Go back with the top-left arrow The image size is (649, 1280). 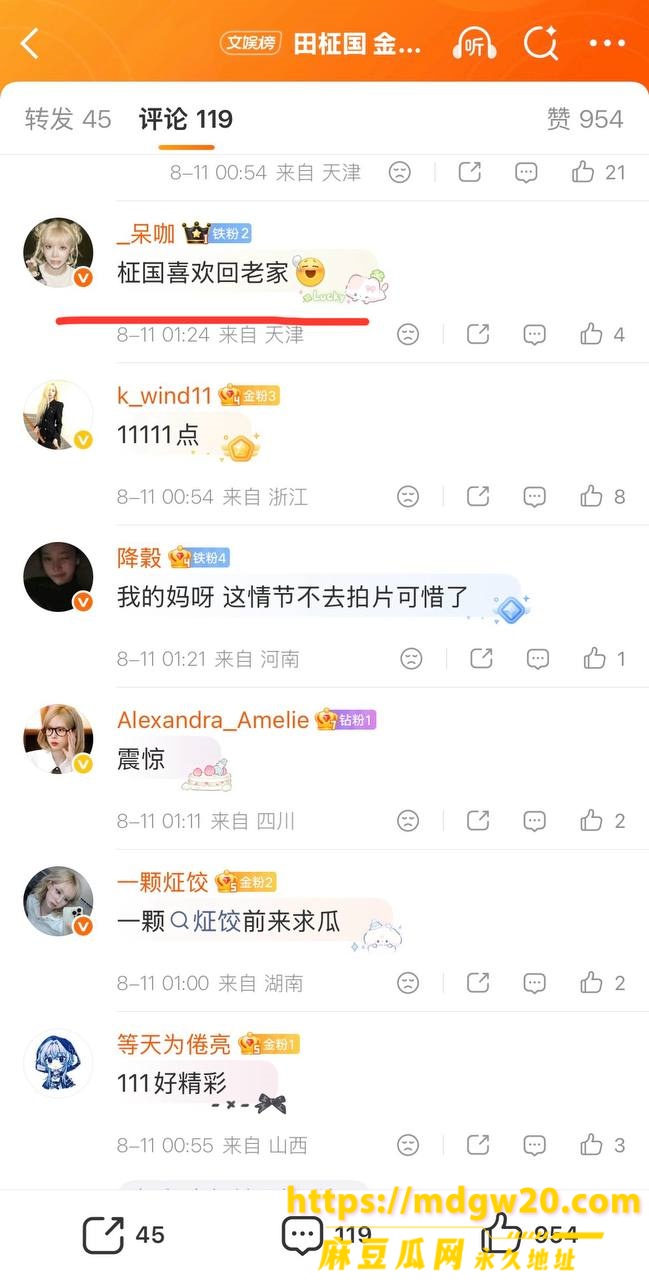[x=31, y=44]
